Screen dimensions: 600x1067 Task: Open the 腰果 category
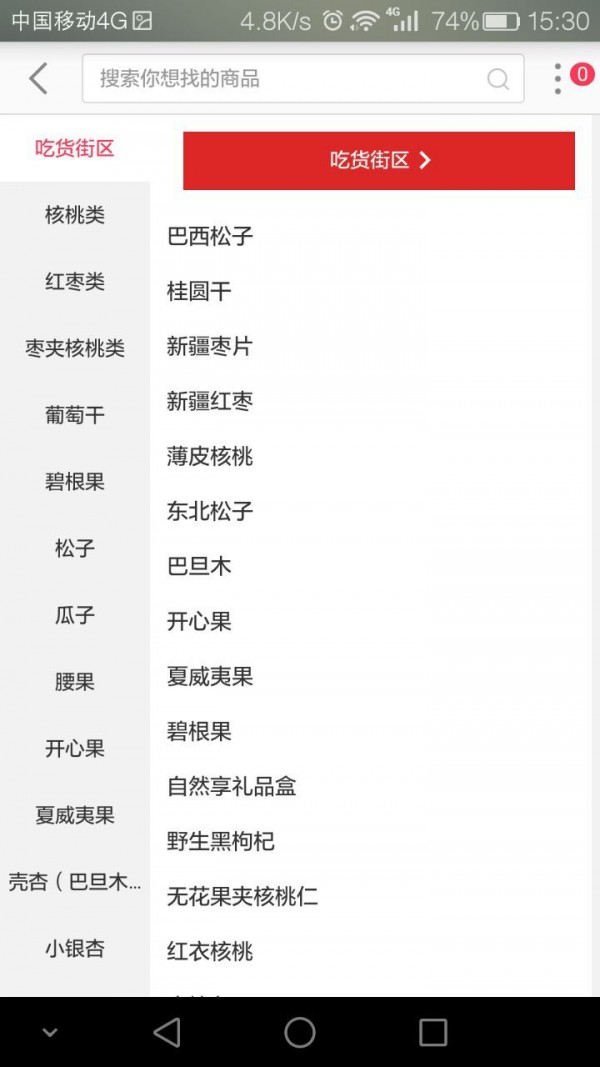click(x=75, y=682)
